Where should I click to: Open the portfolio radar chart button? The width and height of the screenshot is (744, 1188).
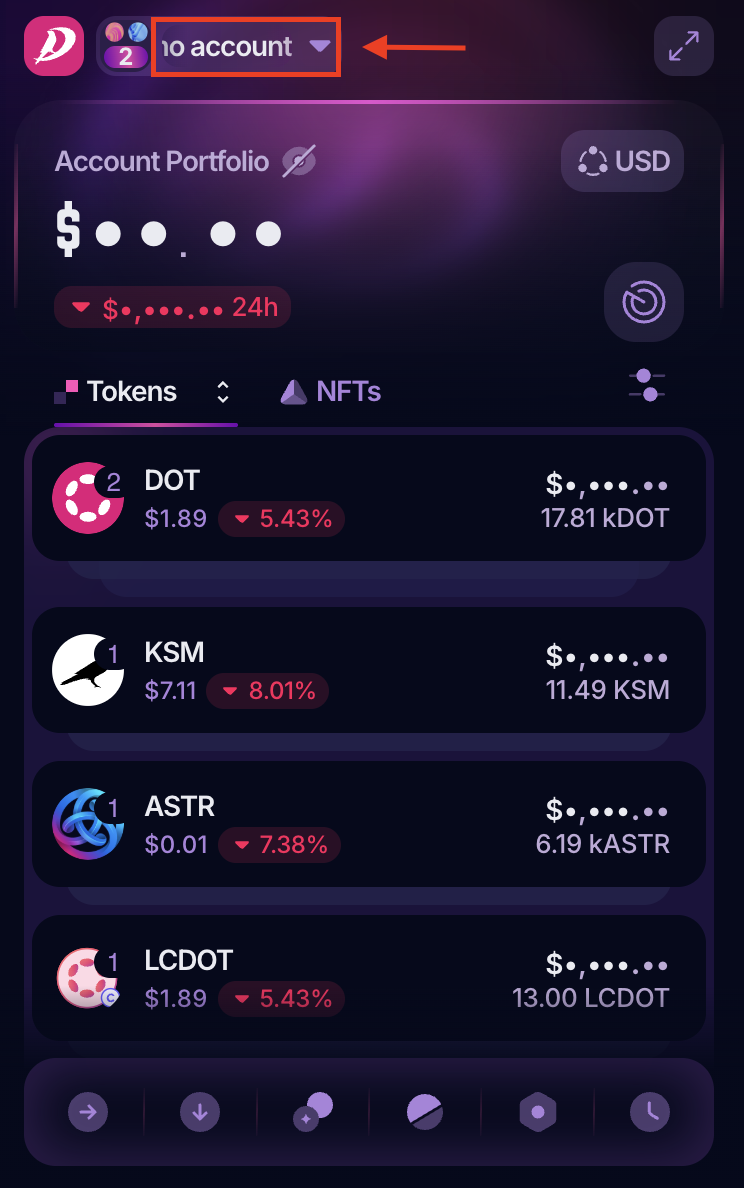tap(643, 302)
